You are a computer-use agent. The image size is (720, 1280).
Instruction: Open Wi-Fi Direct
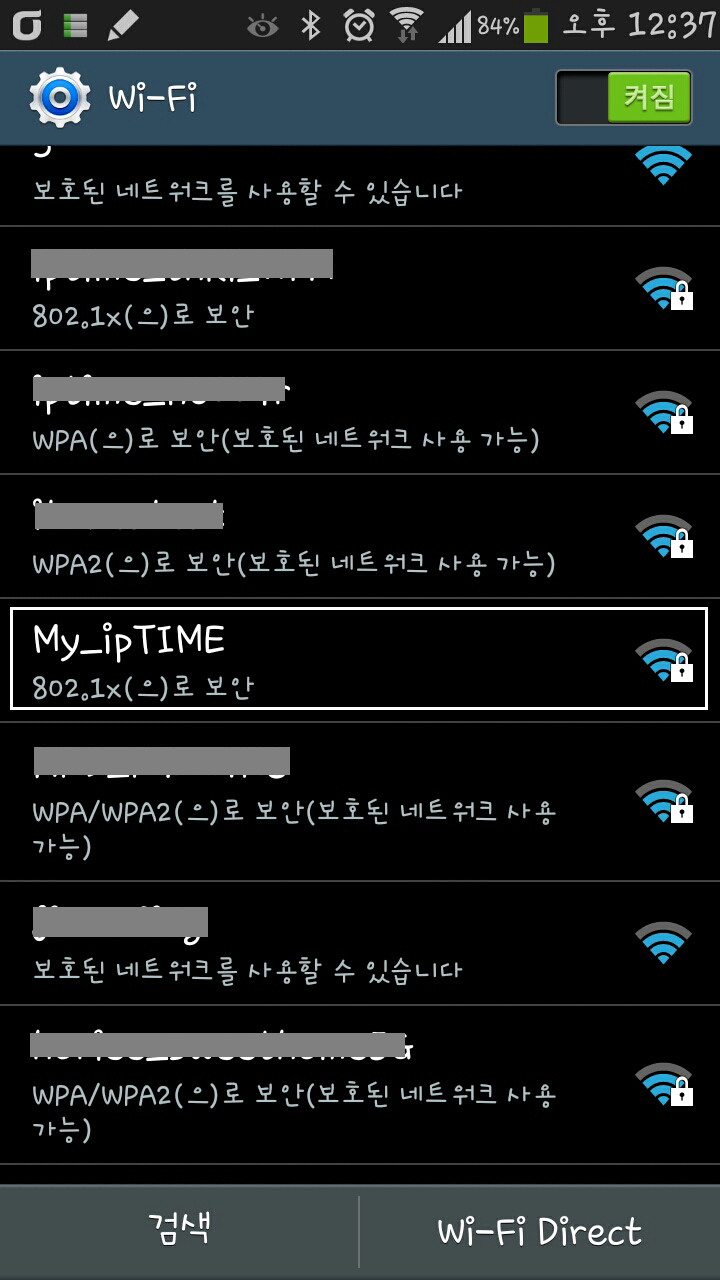coord(539,1231)
